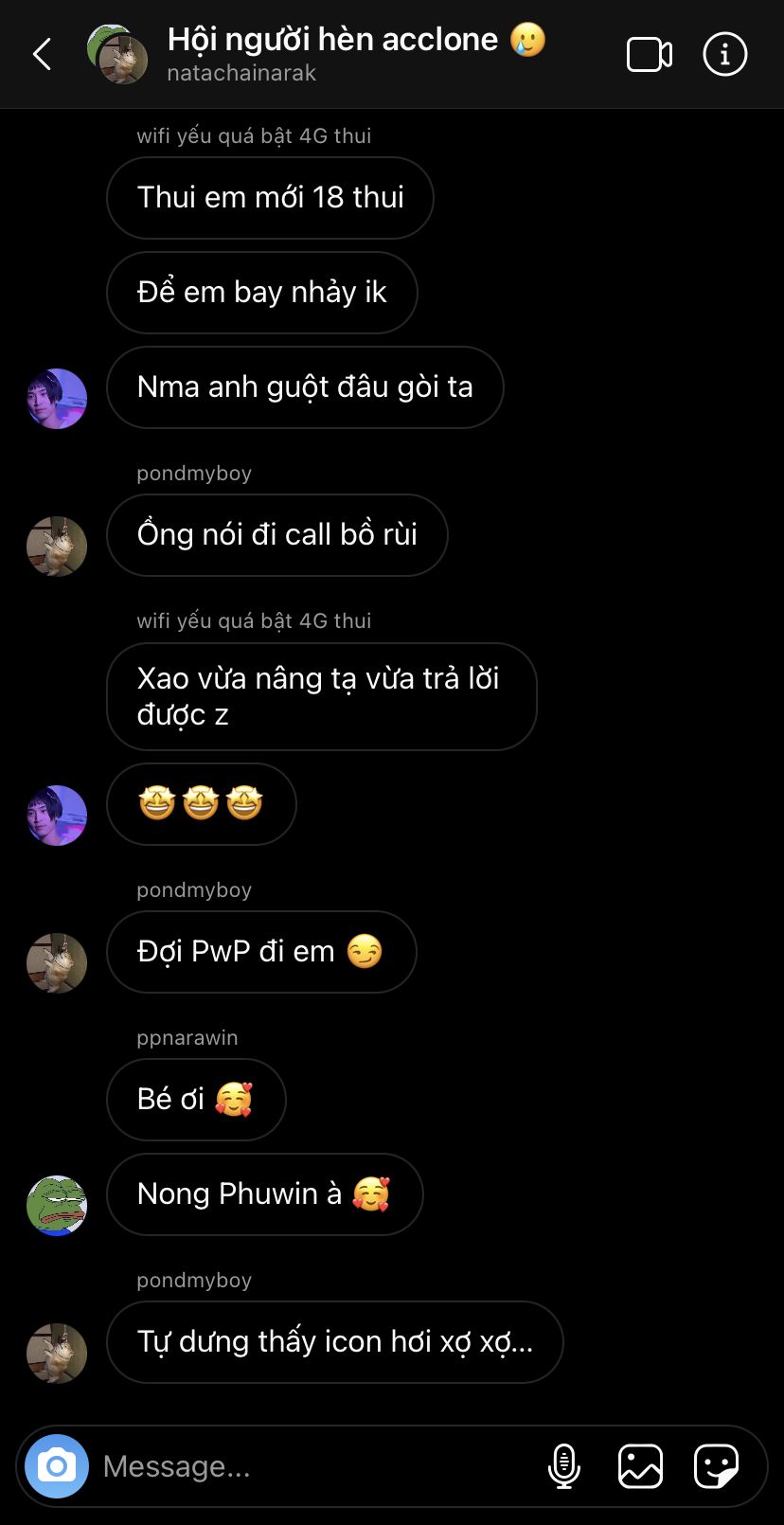Open avatar next to Nma anh guột message

[x=57, y=399]
